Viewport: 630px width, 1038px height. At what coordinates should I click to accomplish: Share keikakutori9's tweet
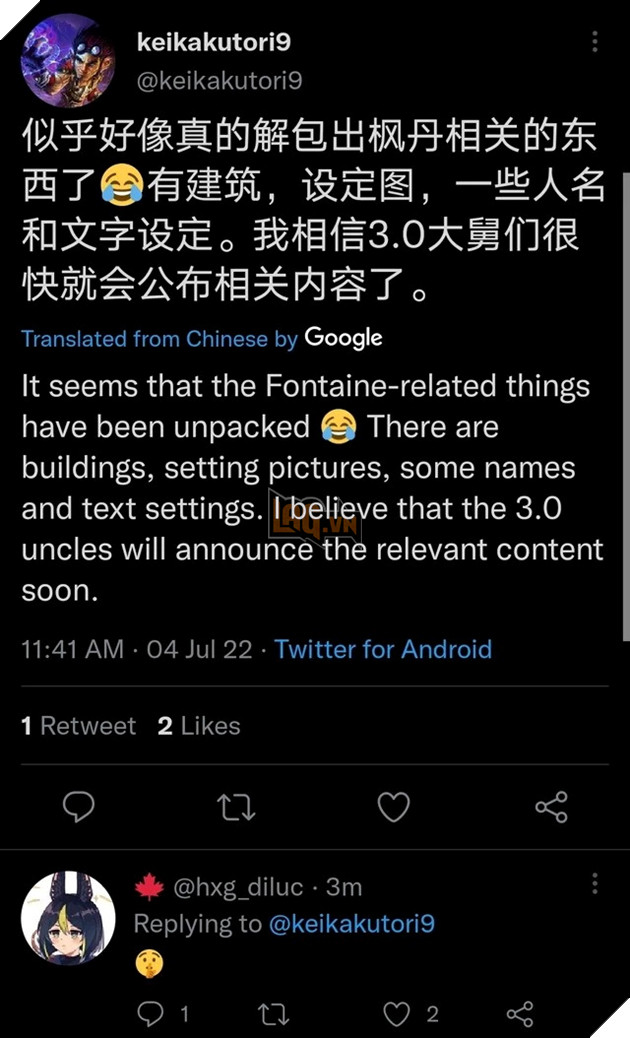551,806
